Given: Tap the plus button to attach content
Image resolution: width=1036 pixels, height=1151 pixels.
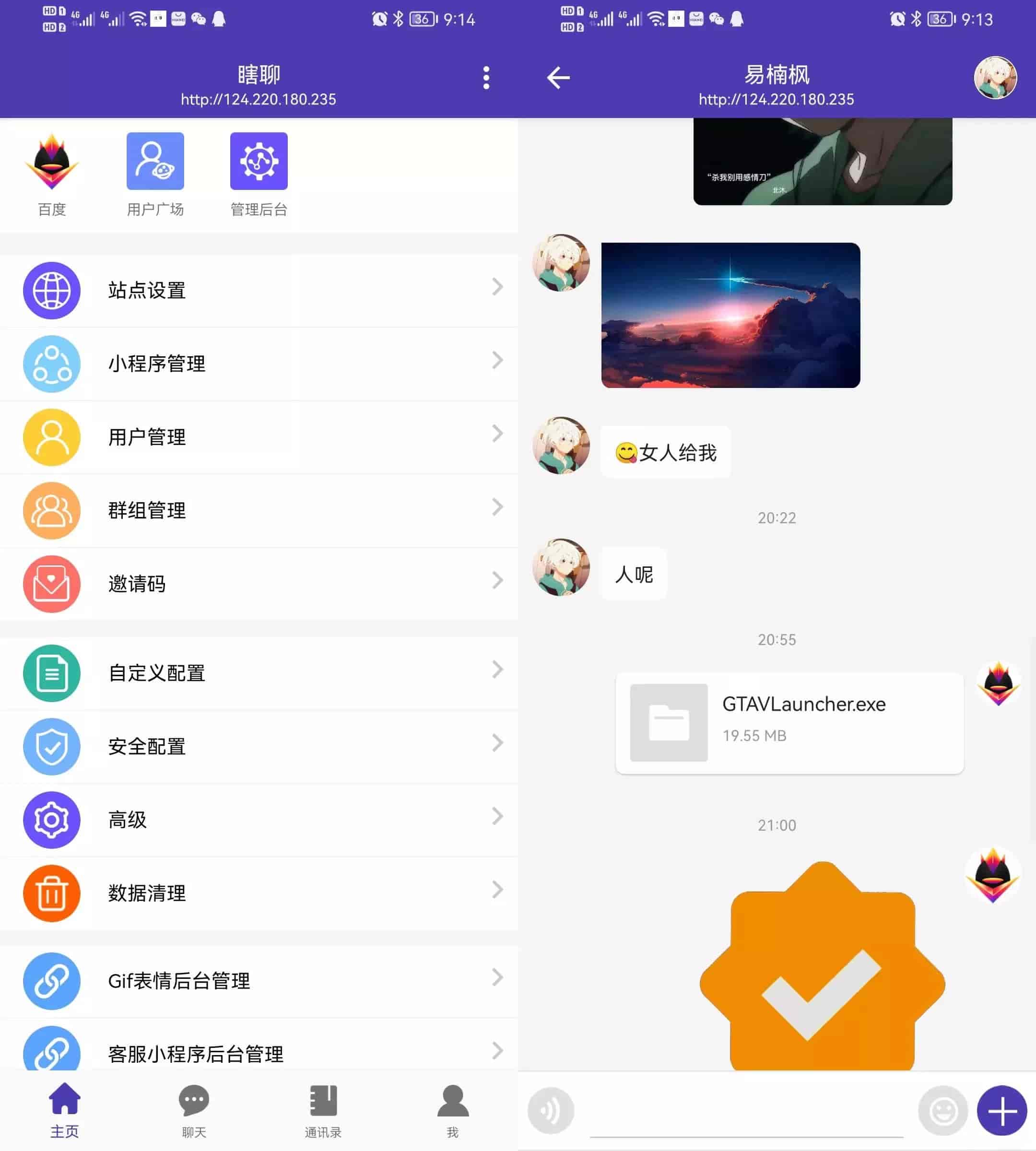Looking at the screenshot, I should click(x=1001, y=1110).
